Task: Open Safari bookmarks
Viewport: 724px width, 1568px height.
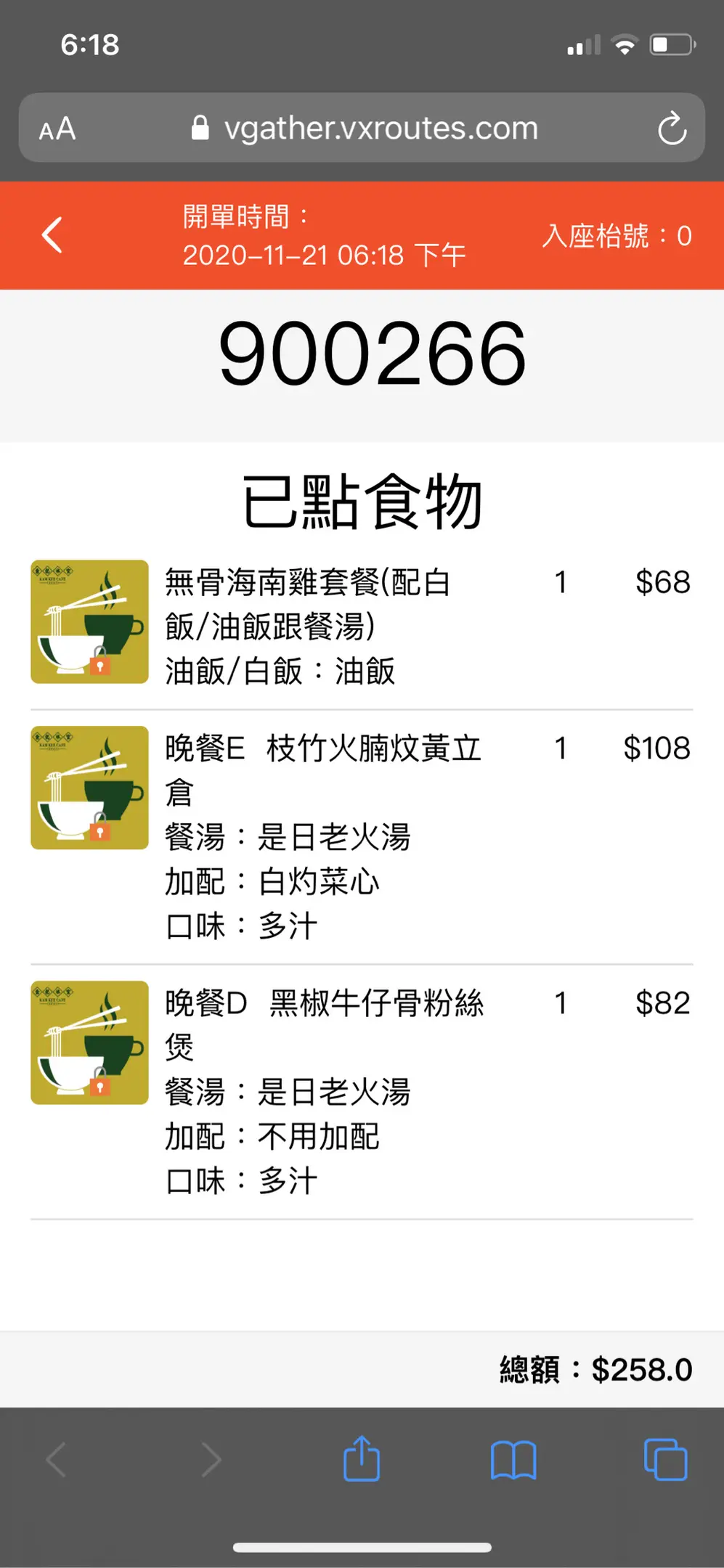Action: pyautogui.click(x=513, y=1460)
